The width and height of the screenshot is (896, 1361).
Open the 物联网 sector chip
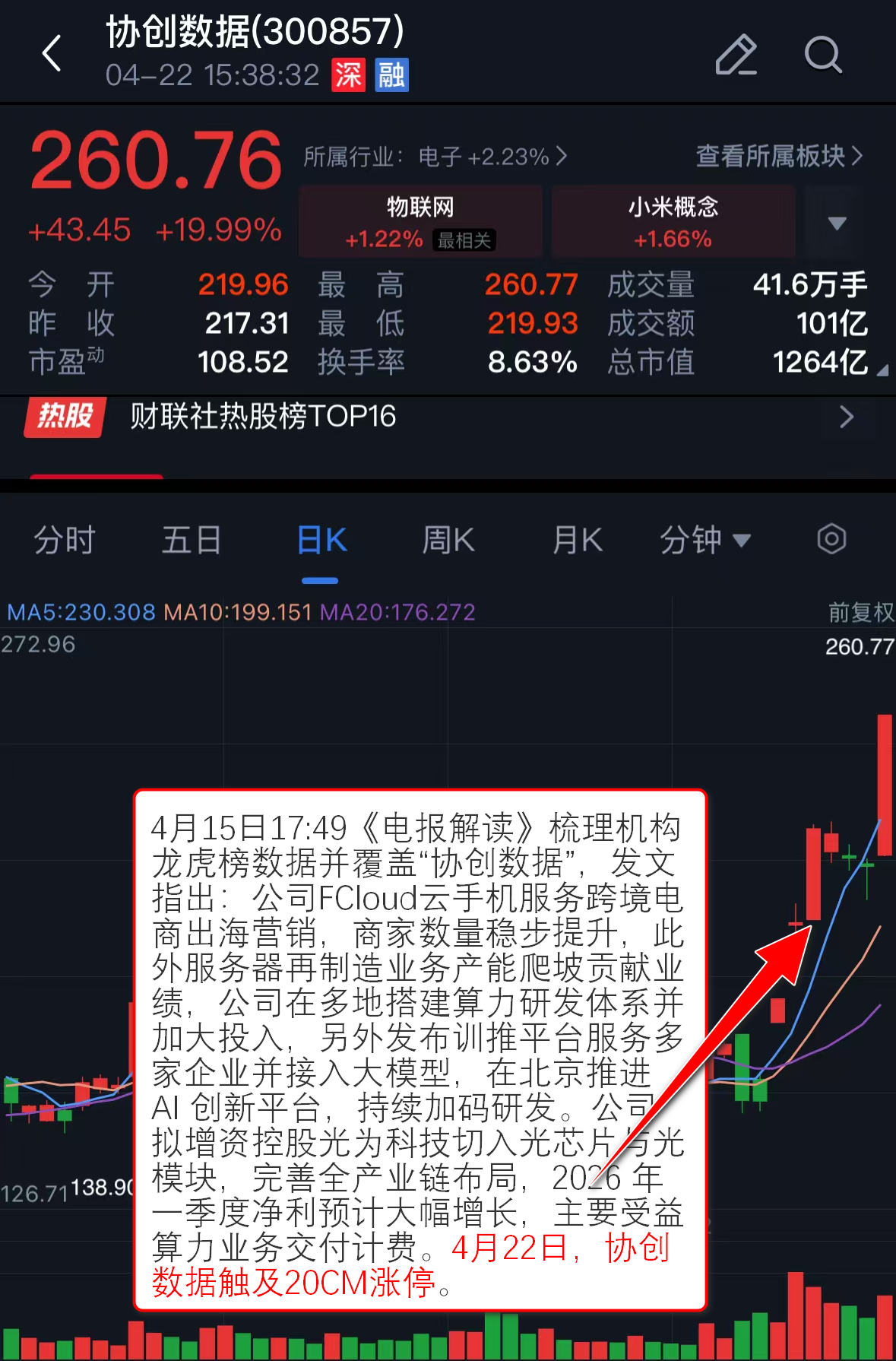pos(420,221)
